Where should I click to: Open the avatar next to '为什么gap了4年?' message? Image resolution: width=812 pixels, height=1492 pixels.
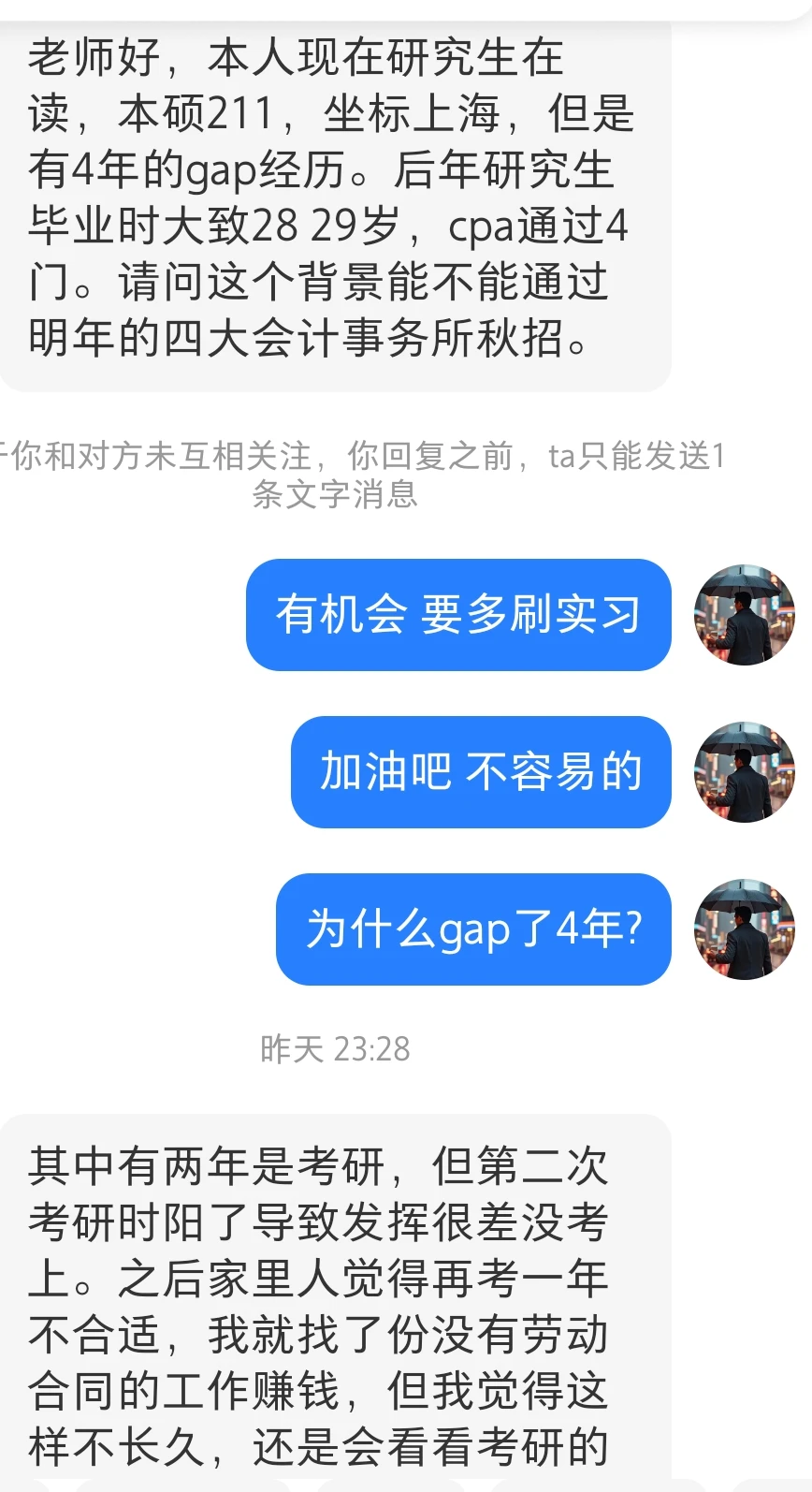[744, 931]
